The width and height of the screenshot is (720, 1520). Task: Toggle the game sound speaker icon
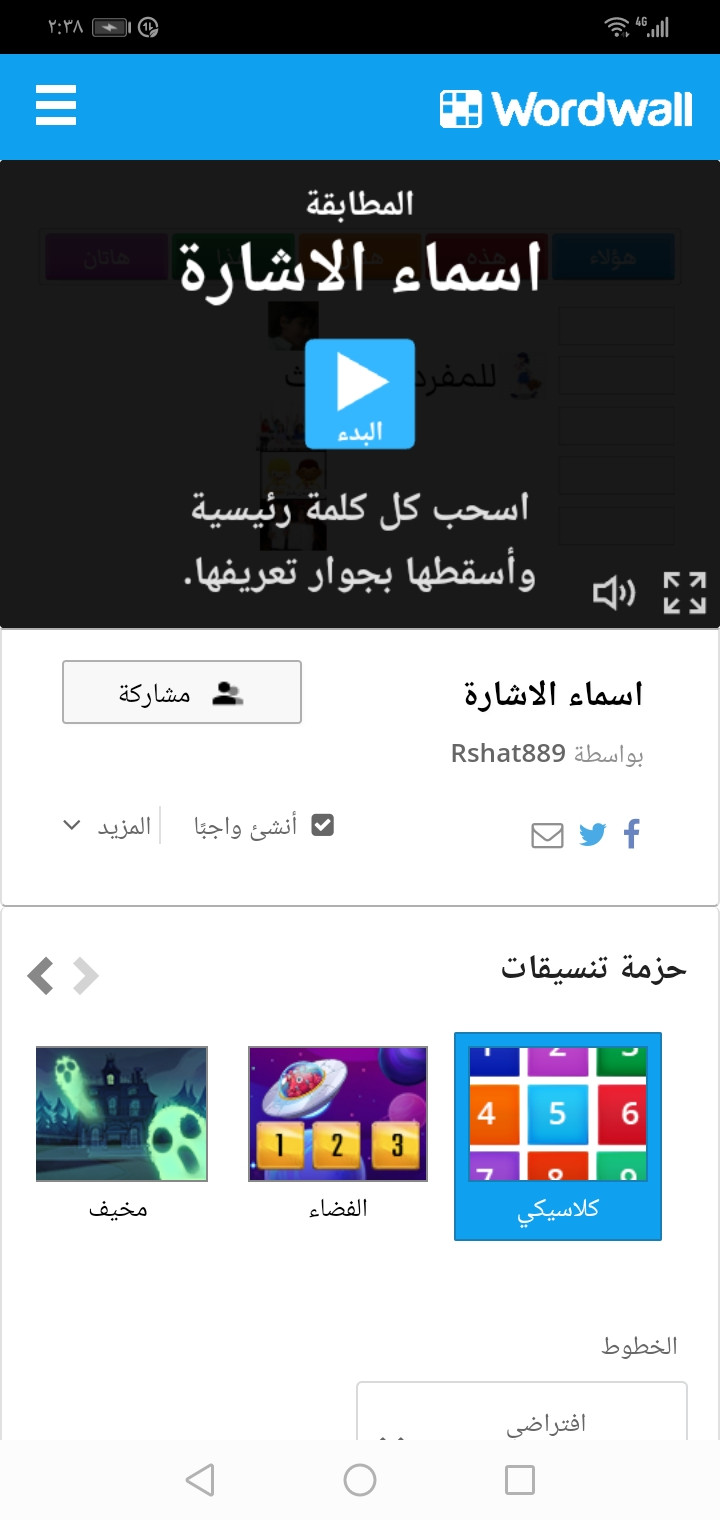pos(613,594)
